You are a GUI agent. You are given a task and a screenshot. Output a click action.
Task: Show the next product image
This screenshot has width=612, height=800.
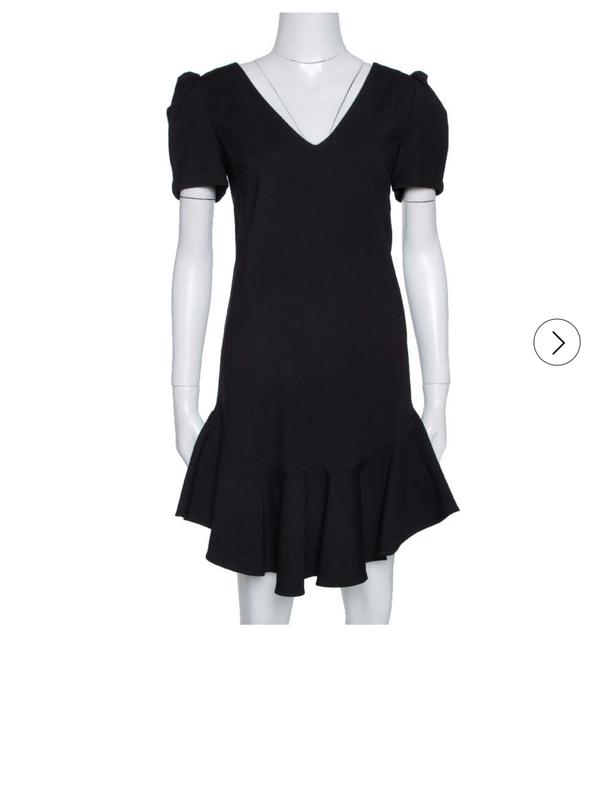click(x=557, y=342)
